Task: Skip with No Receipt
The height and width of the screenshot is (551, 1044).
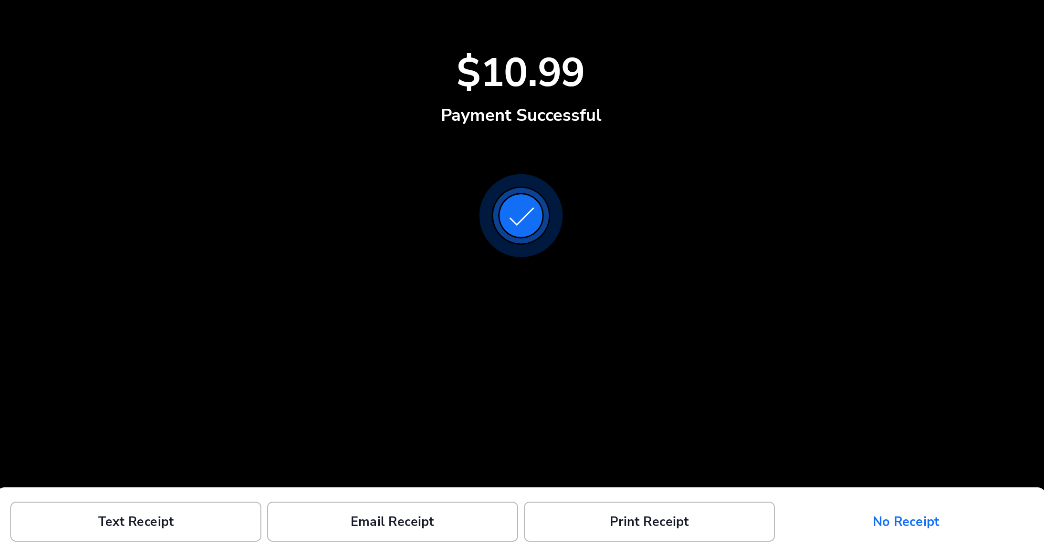Action: [906, 521]
